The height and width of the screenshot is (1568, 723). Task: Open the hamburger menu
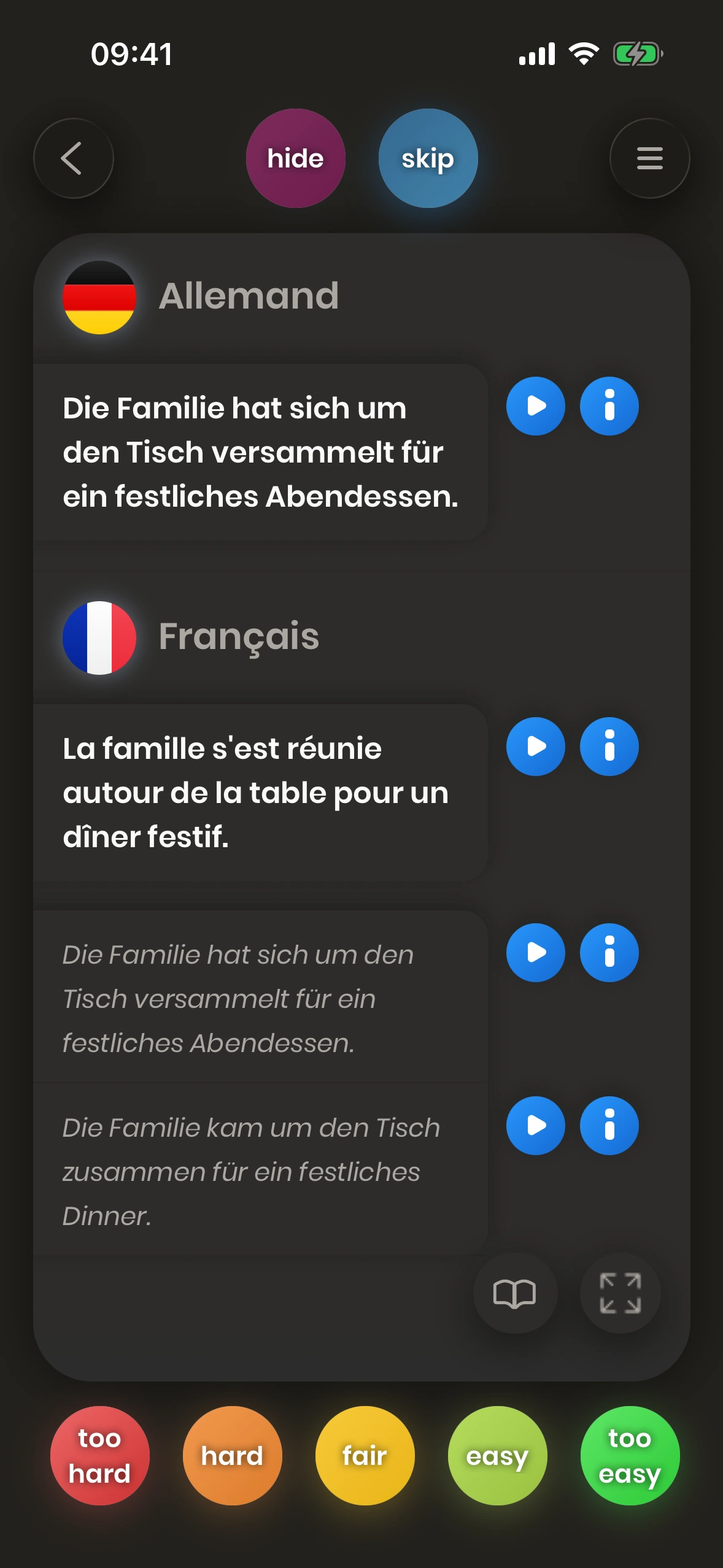coord(649,158)
